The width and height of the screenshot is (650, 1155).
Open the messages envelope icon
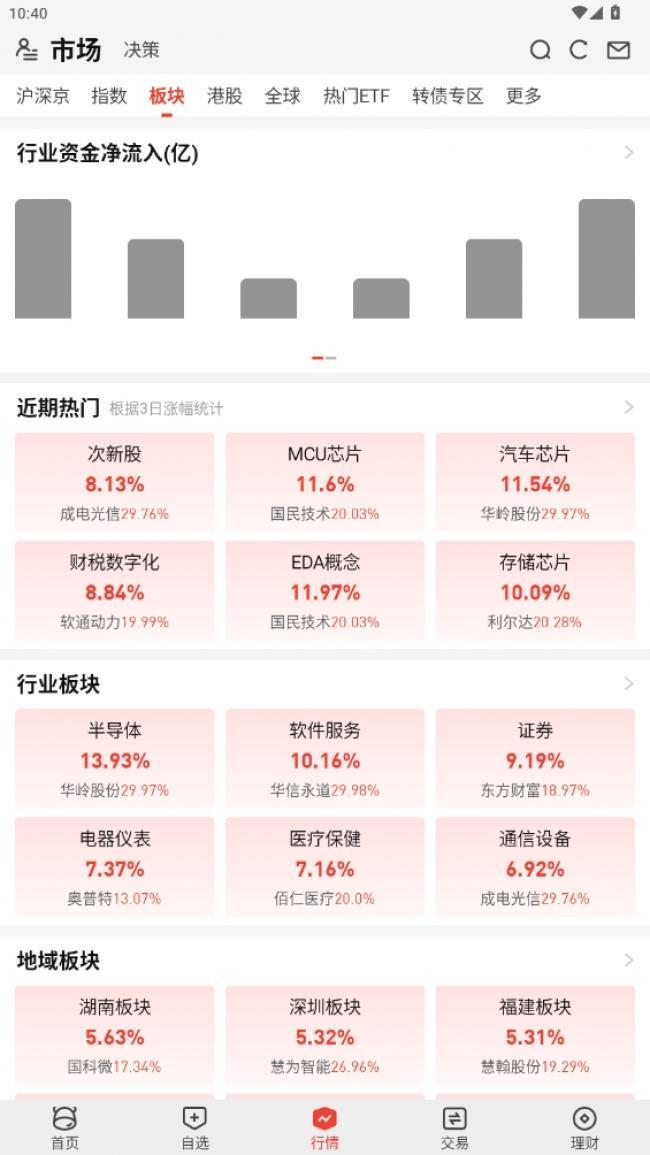coord(618,50)
